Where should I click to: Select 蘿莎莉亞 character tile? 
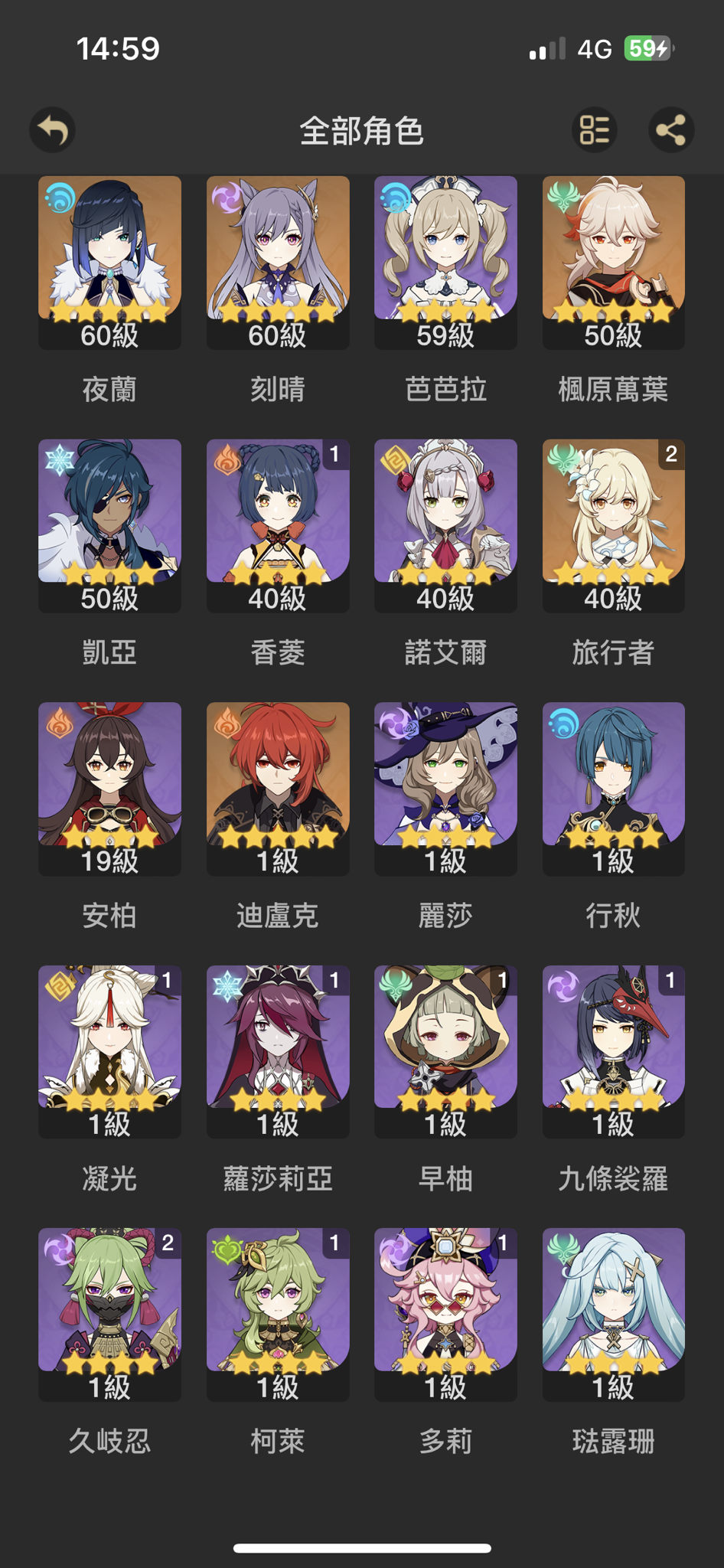[x=278, y=1051]
